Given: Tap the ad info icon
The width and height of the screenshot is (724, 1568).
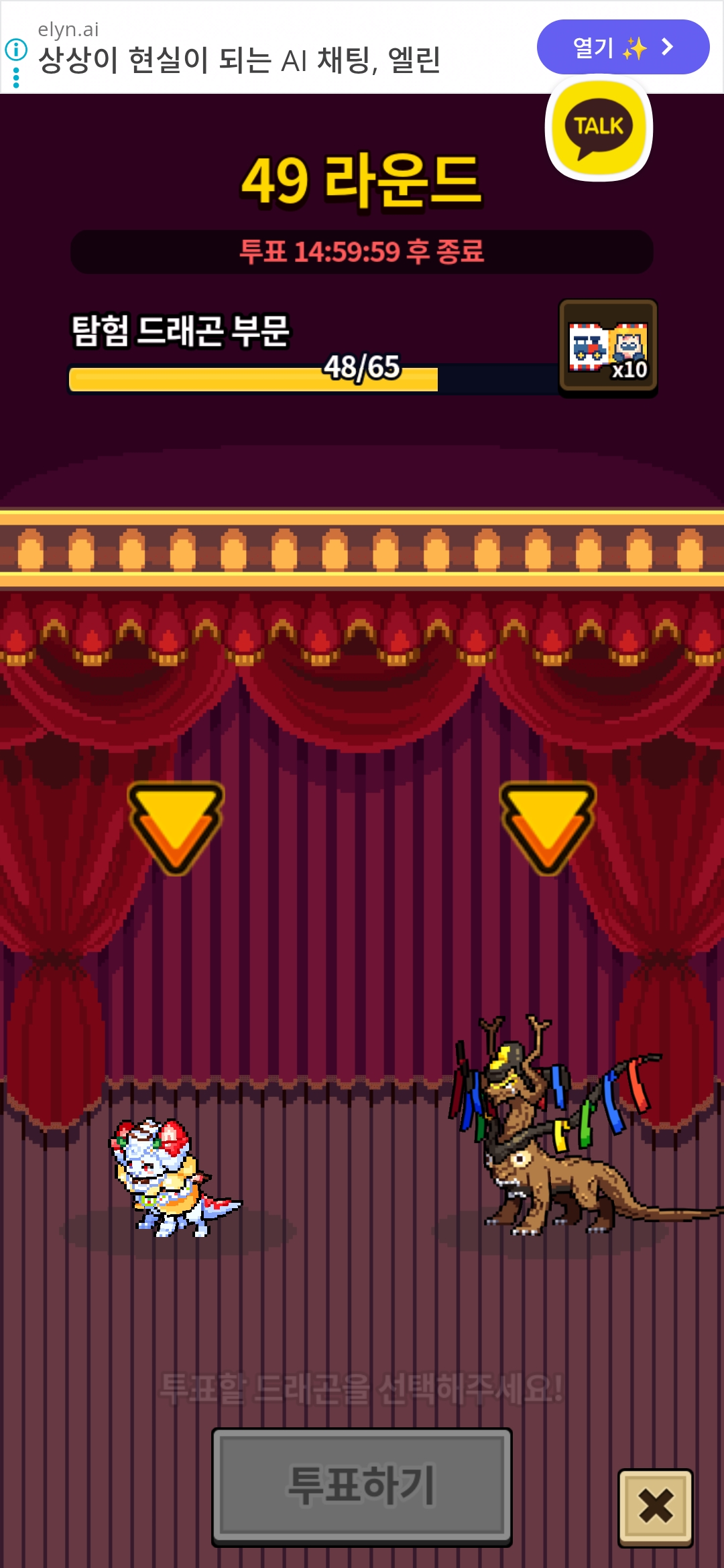Looking at the screenshot, I should (16, 49).
